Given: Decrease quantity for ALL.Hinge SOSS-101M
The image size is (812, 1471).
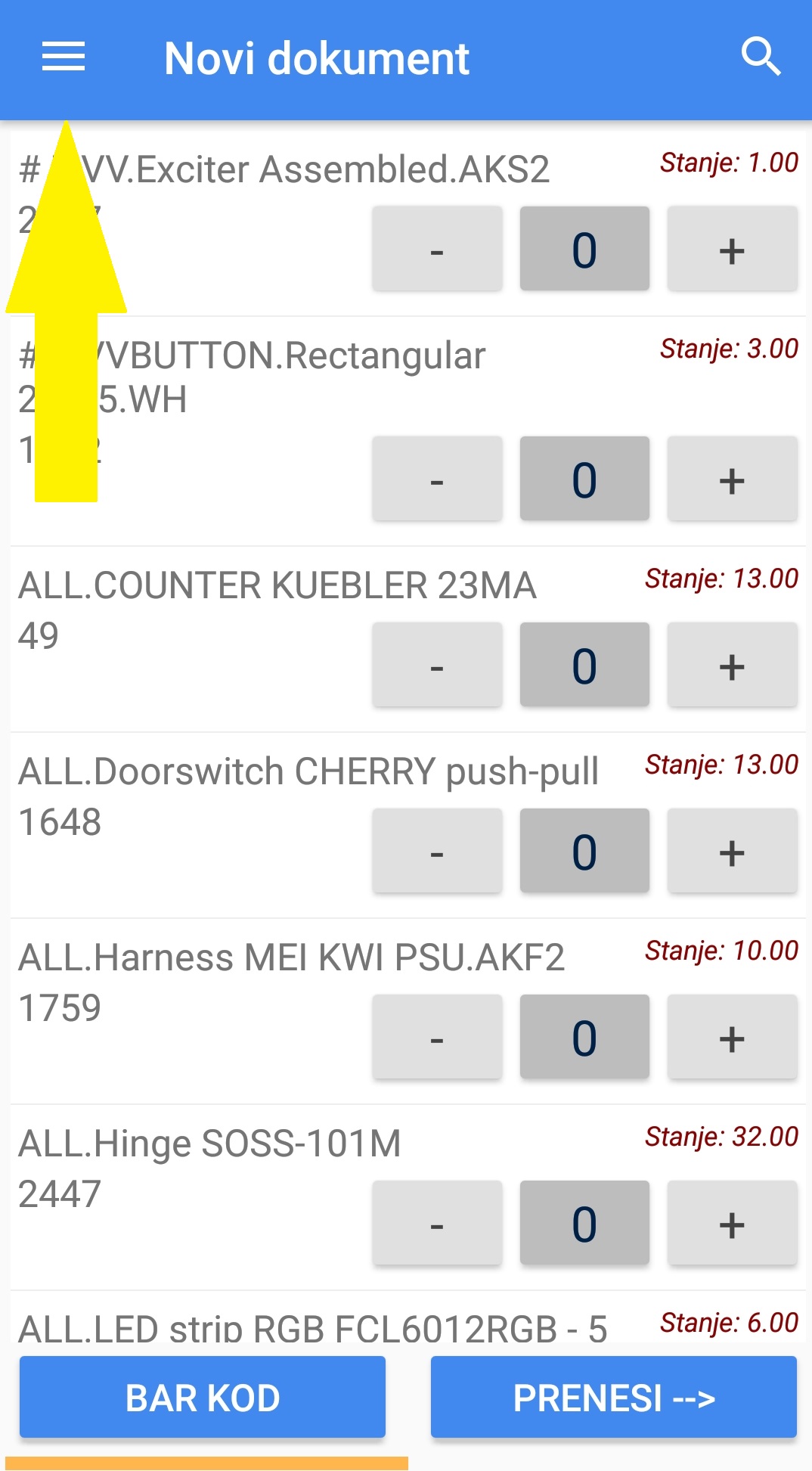Looking at the screenshot, I should [x=437, y=1223].
